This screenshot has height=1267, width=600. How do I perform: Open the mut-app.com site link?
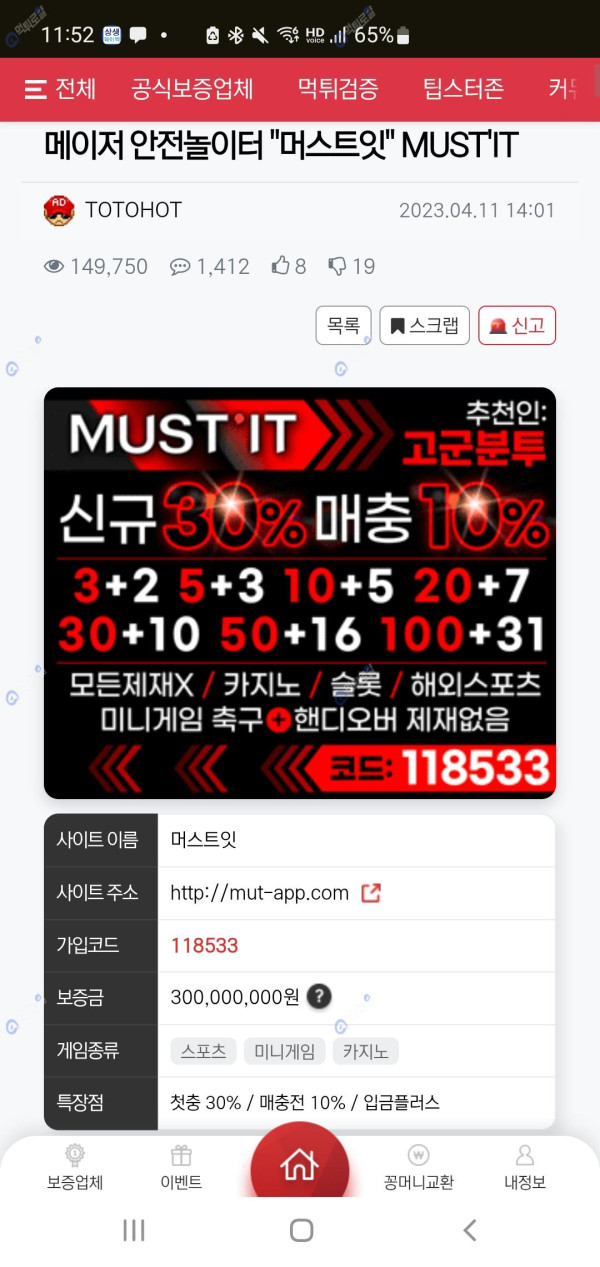pos(371,893)
